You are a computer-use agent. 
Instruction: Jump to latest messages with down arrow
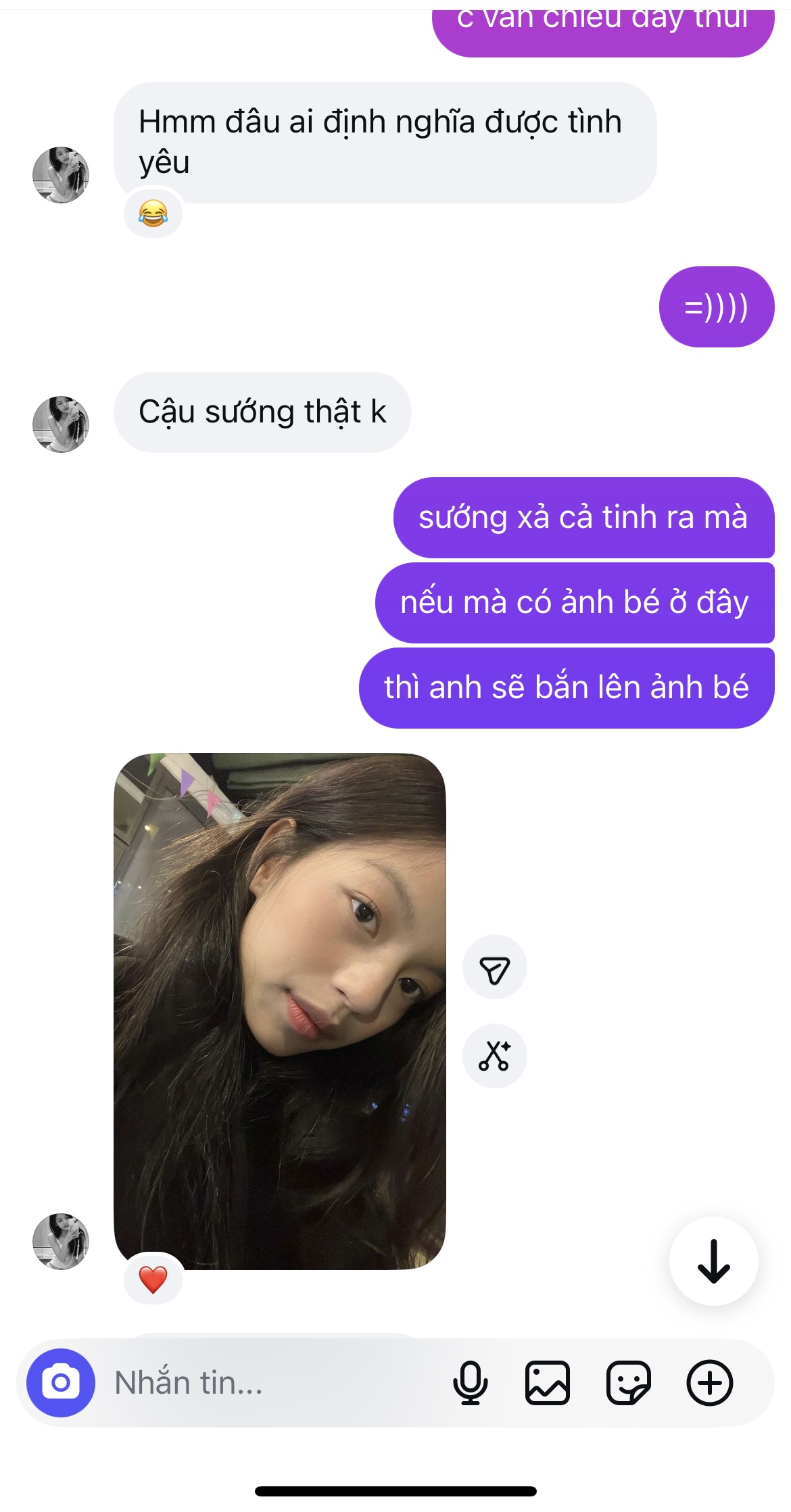714,1261
